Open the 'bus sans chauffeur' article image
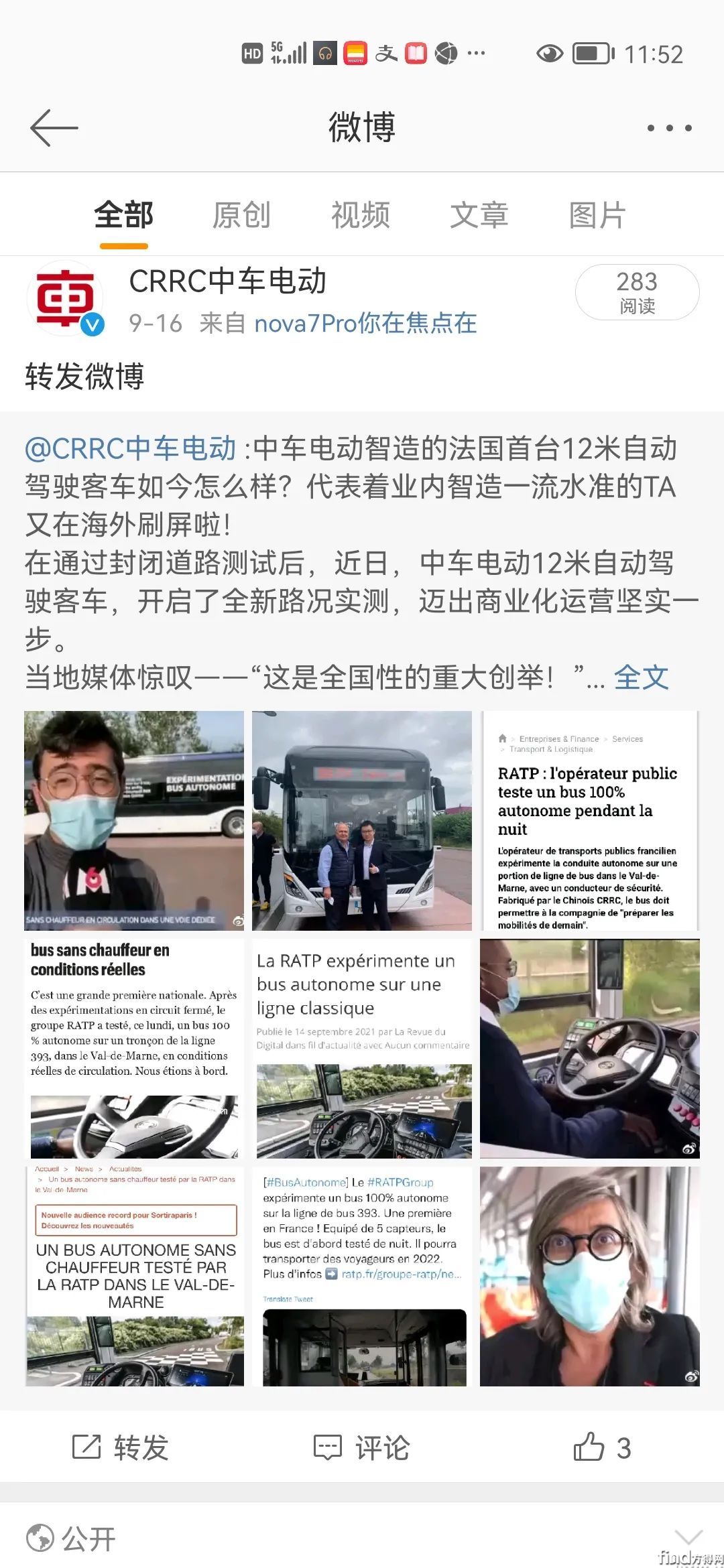 [134, 1048]
